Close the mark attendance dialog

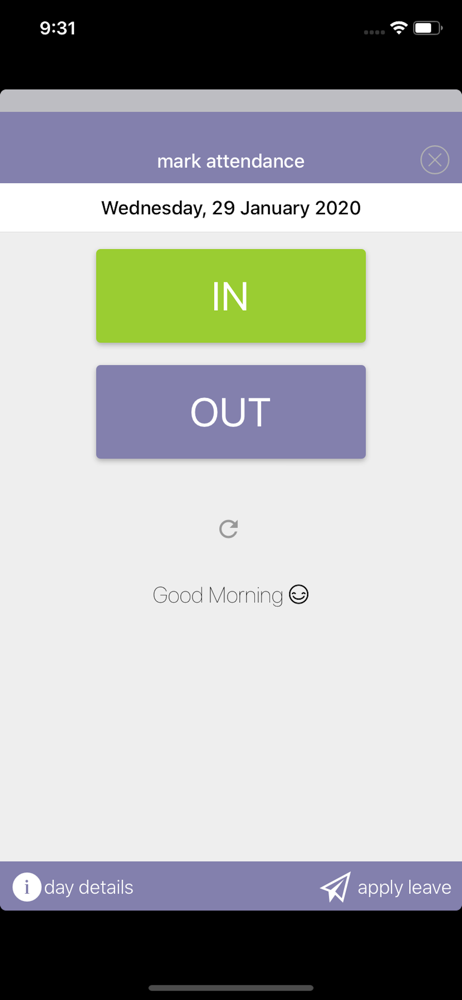point(435,160)
